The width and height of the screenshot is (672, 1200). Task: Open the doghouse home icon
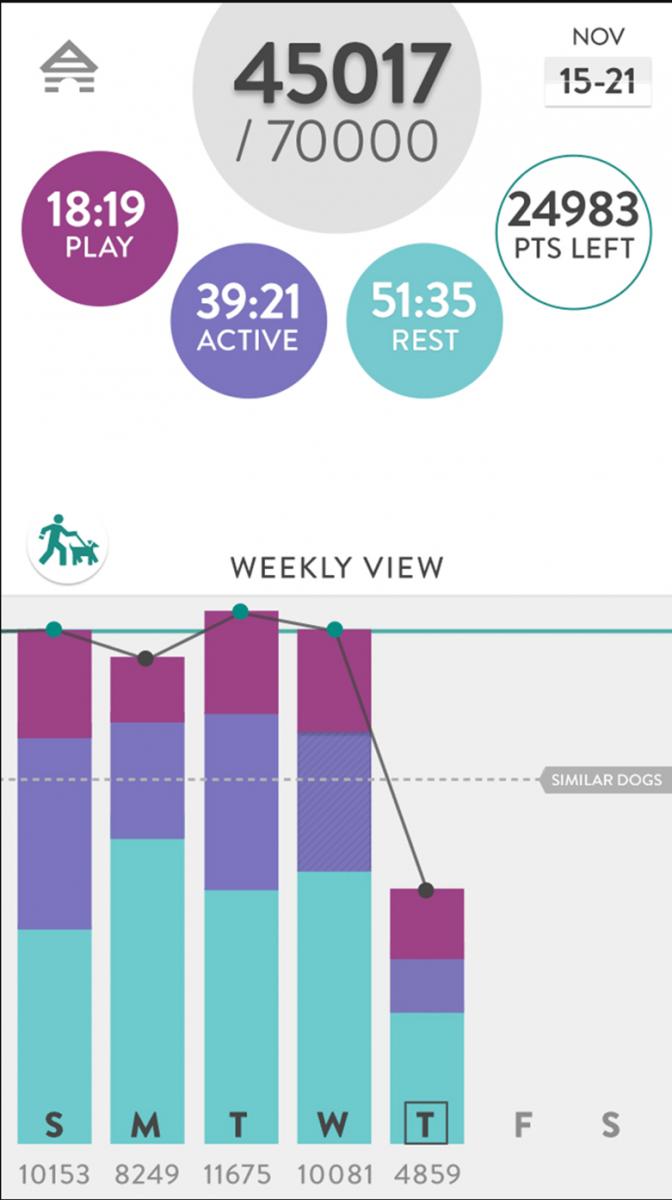[x=67, y=67]
